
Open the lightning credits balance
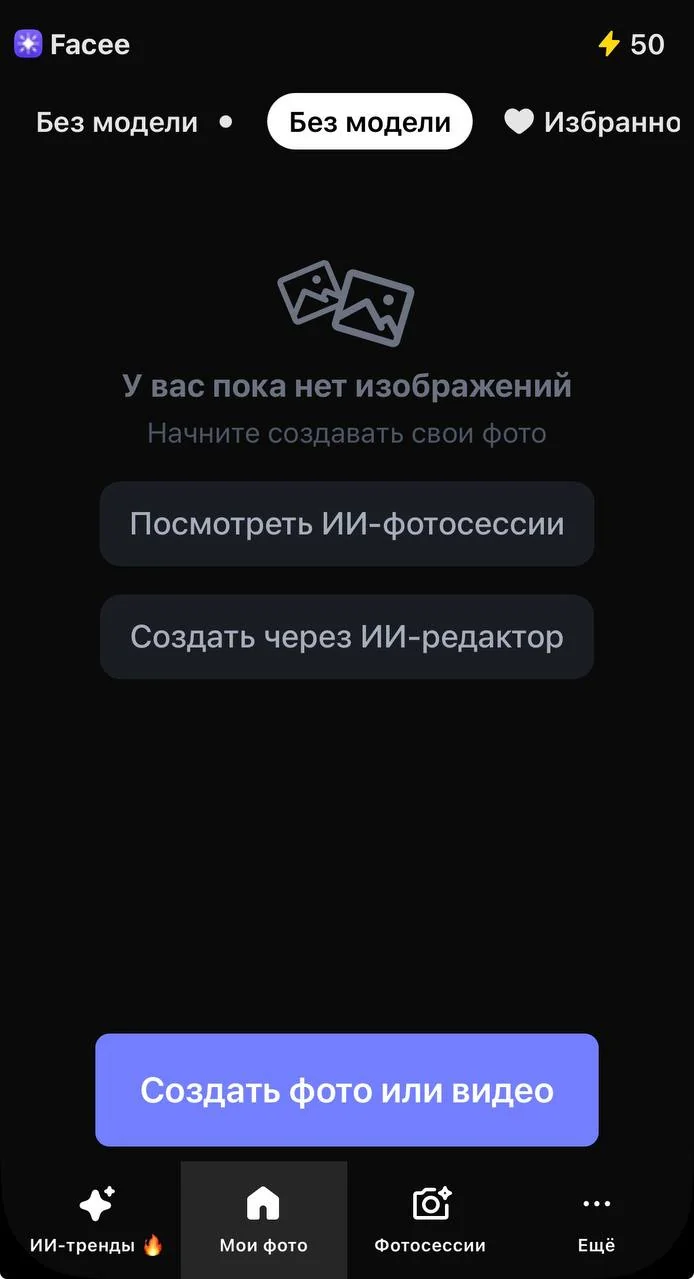tap(631, 44)
